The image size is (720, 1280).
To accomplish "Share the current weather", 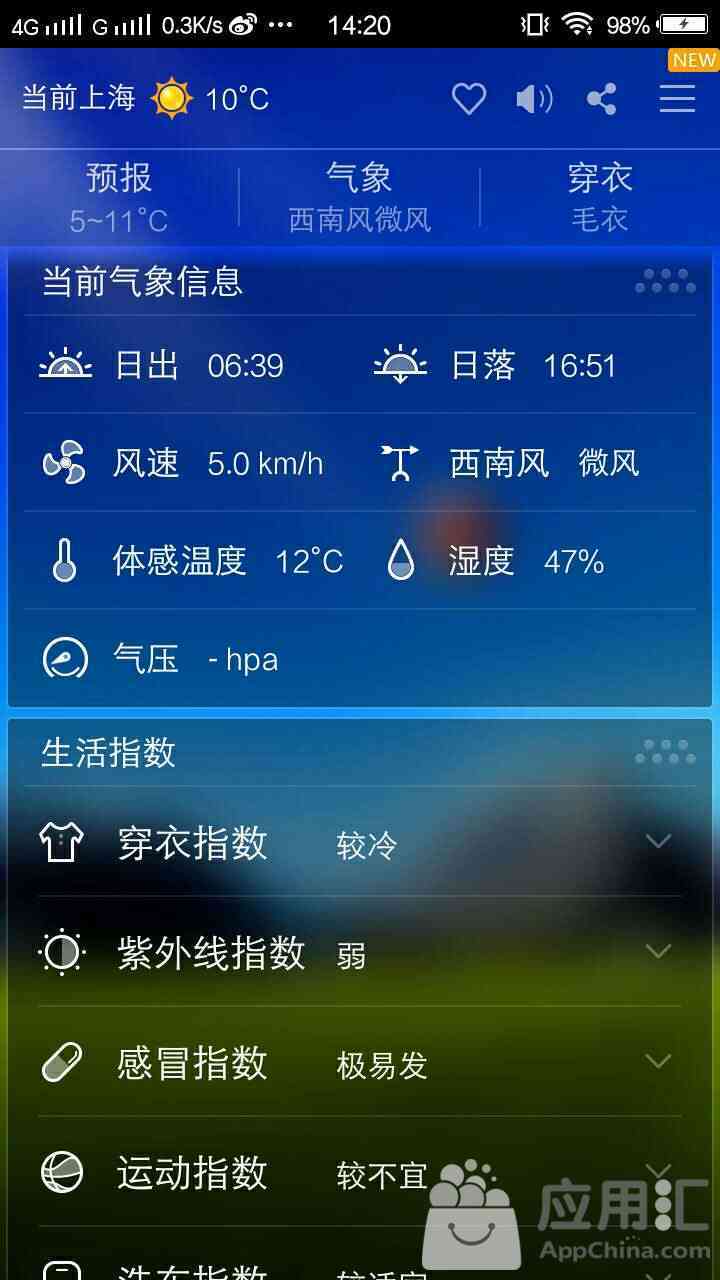I will (x=601, y=99).
